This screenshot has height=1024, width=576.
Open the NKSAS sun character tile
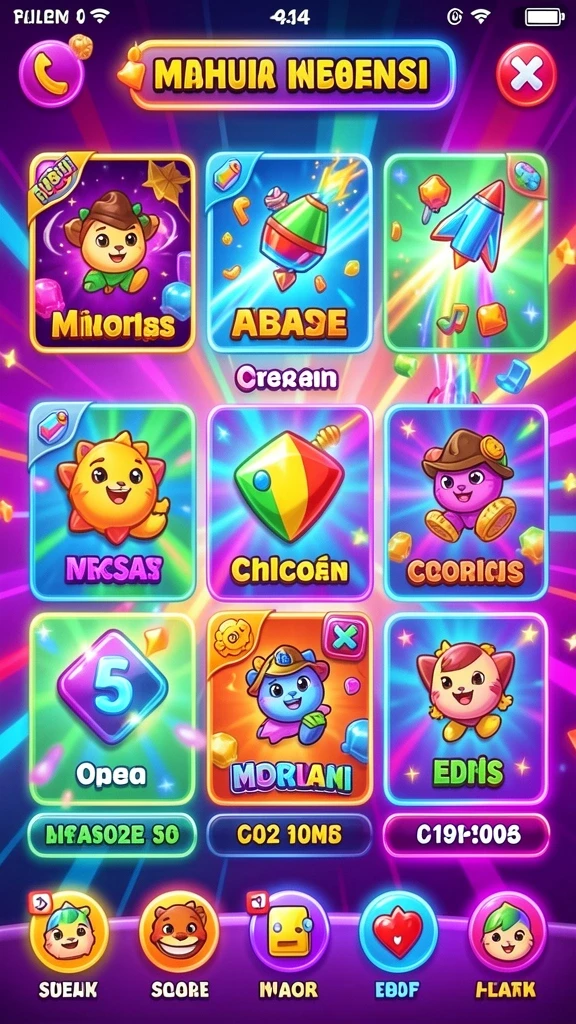coord(112,502)
